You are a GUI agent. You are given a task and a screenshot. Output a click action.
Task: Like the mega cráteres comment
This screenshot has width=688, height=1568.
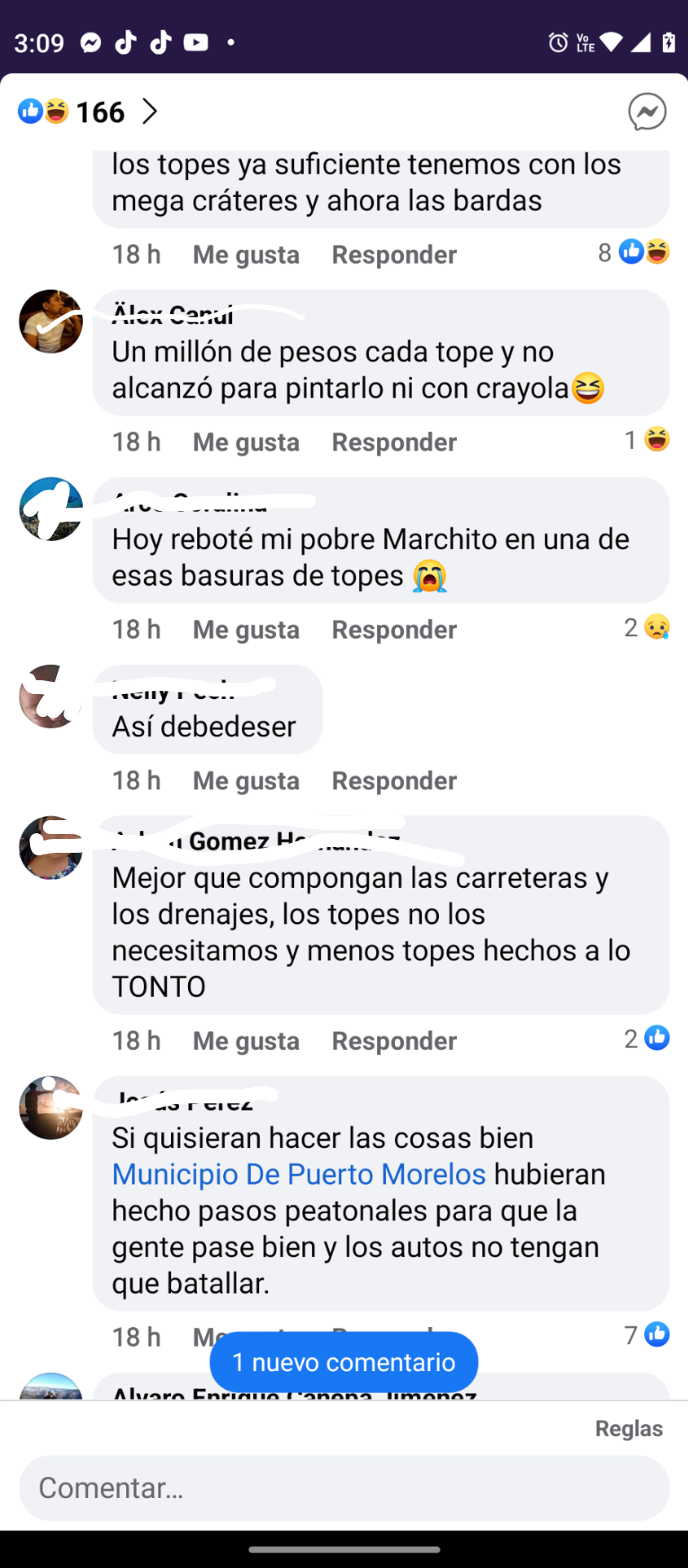coord(246,256)
